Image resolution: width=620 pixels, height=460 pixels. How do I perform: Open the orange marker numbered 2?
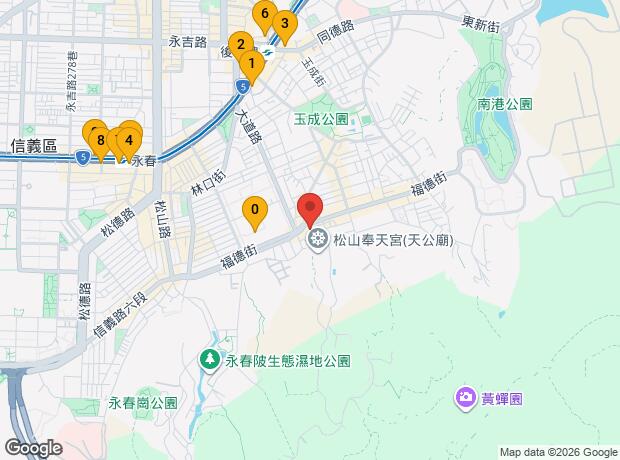click(239, 44)
